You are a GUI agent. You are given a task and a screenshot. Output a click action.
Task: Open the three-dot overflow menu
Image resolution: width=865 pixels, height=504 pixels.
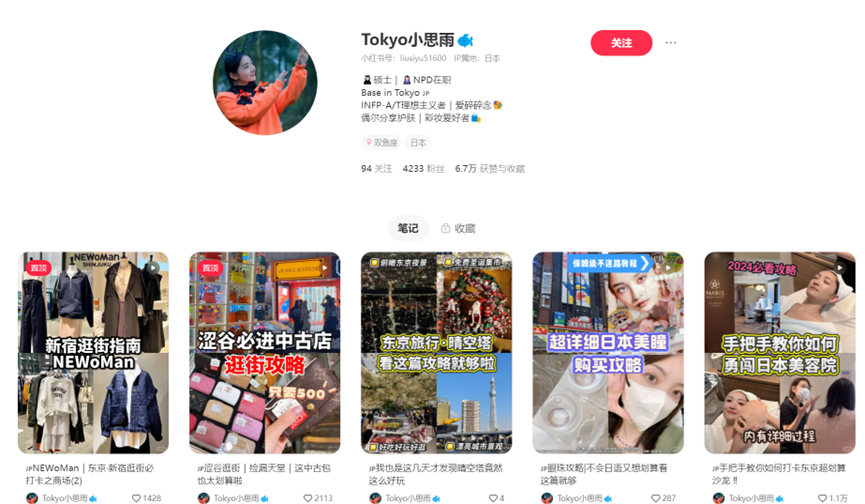click(x=671, y=43)
